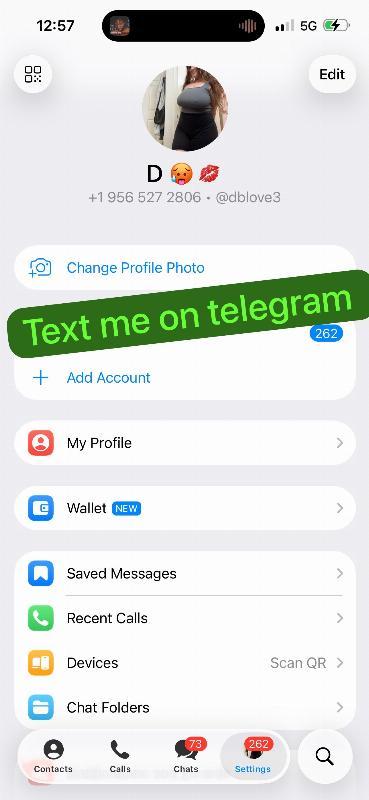Open Devices settings
This screenshot has height=800, width=369.
tap(185, 663)
